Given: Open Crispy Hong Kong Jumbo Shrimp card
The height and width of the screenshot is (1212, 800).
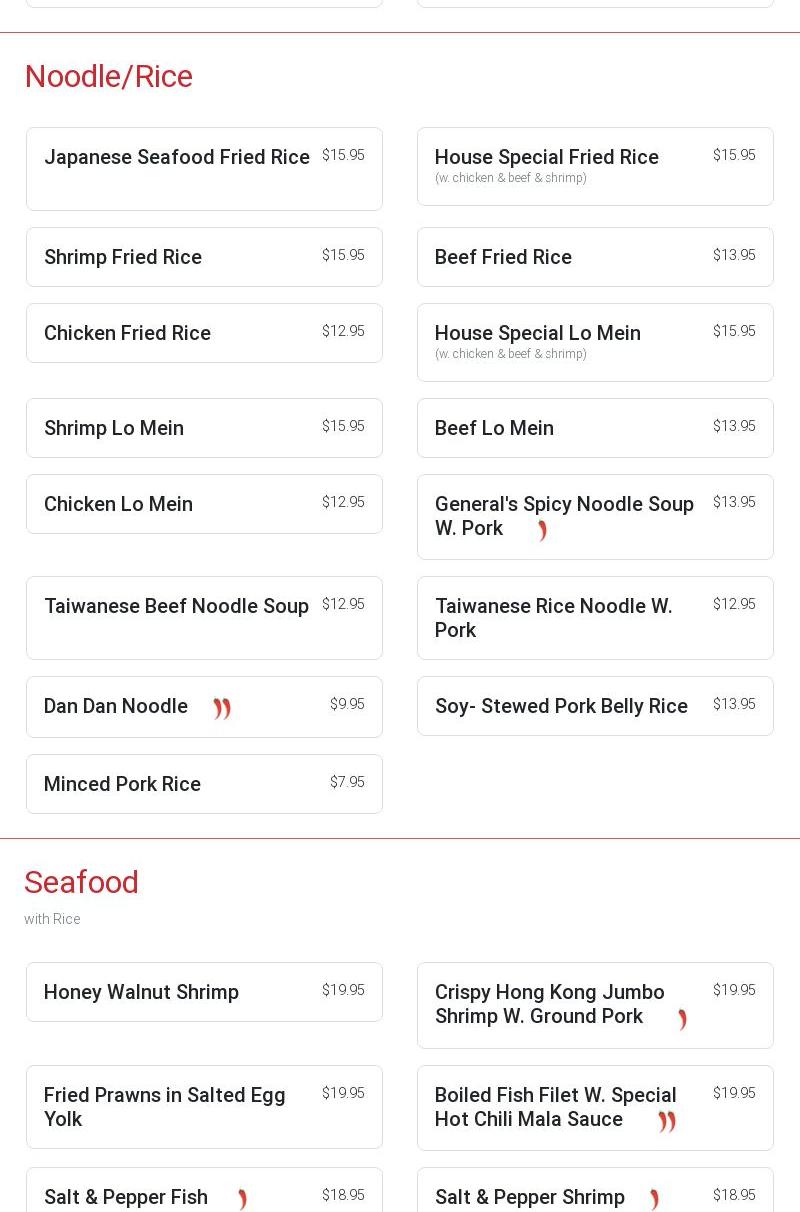Looking at the screenshot, I should click(594, 1004).
